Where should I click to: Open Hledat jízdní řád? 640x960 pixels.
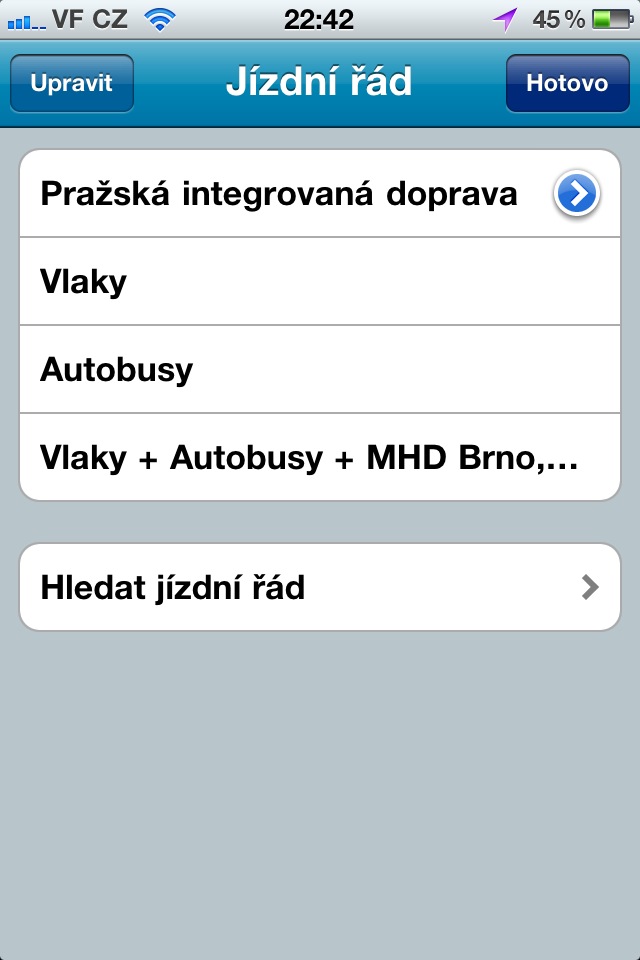click(x=320, y=587)
